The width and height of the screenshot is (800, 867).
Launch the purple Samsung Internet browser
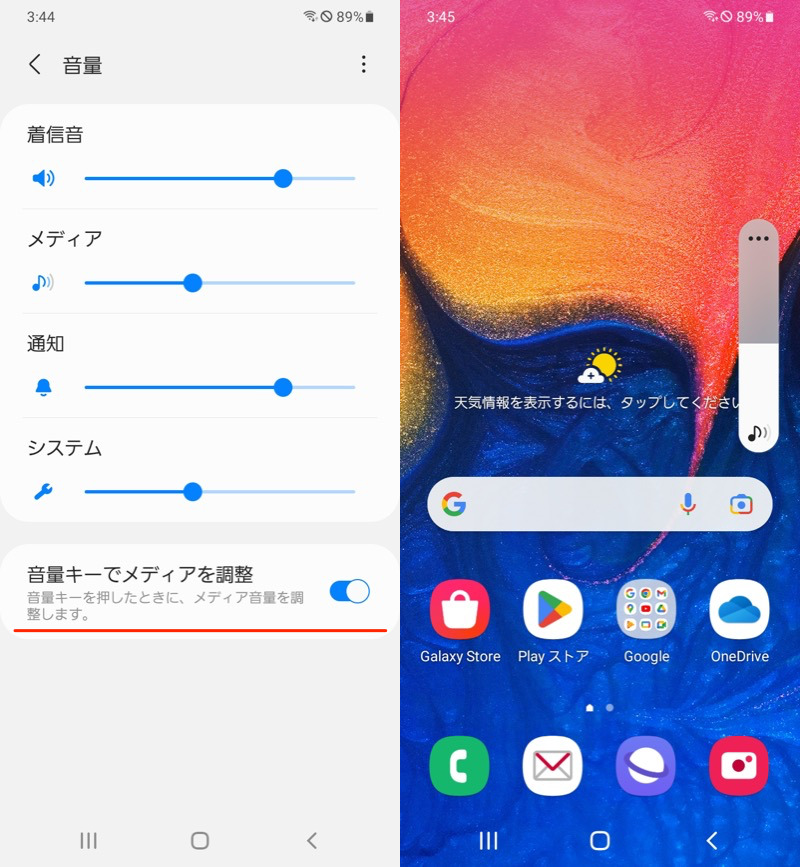coord(646,765)
